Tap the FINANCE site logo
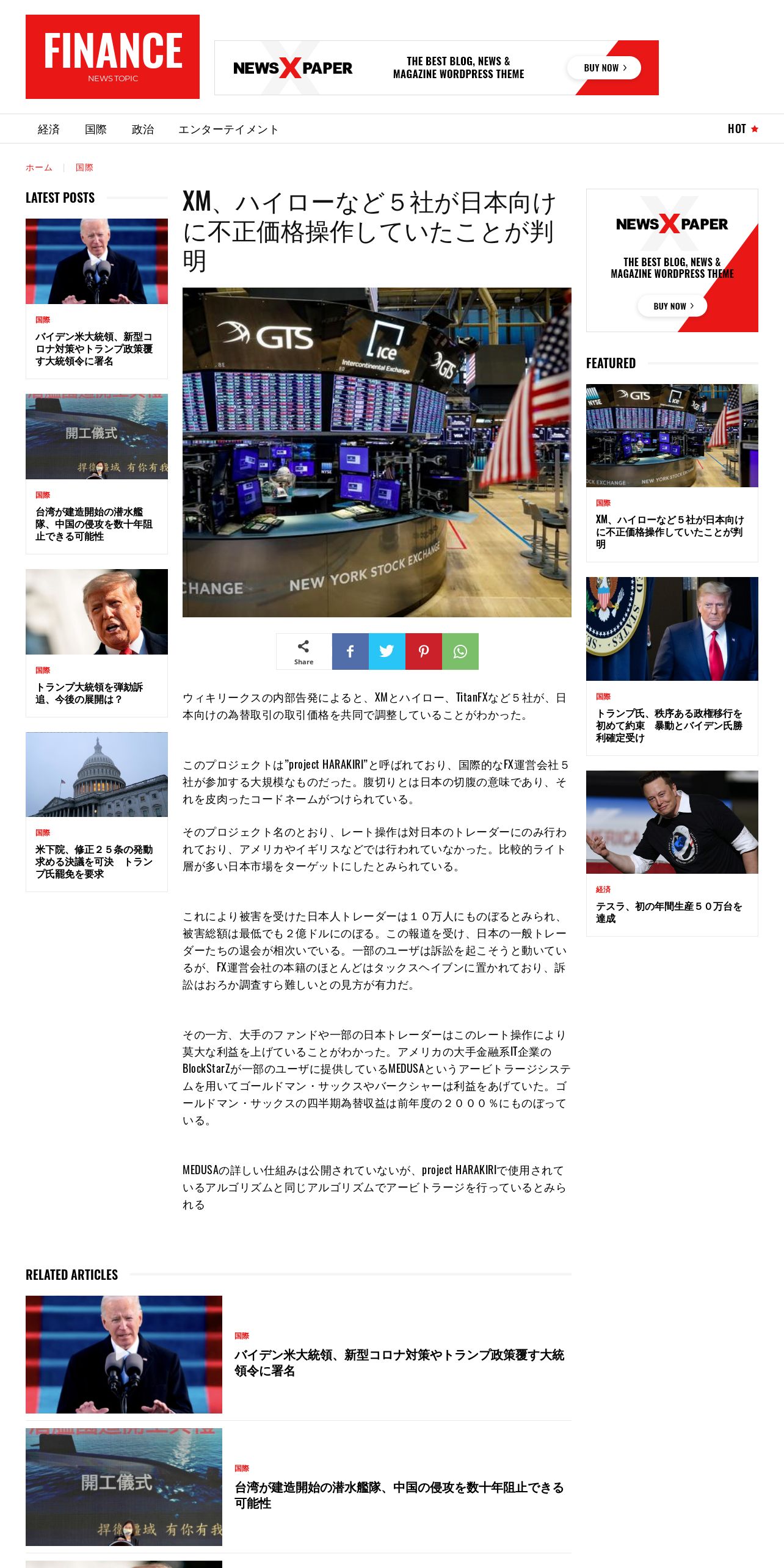Screen dimensions: 784x1568 [113, 57]
